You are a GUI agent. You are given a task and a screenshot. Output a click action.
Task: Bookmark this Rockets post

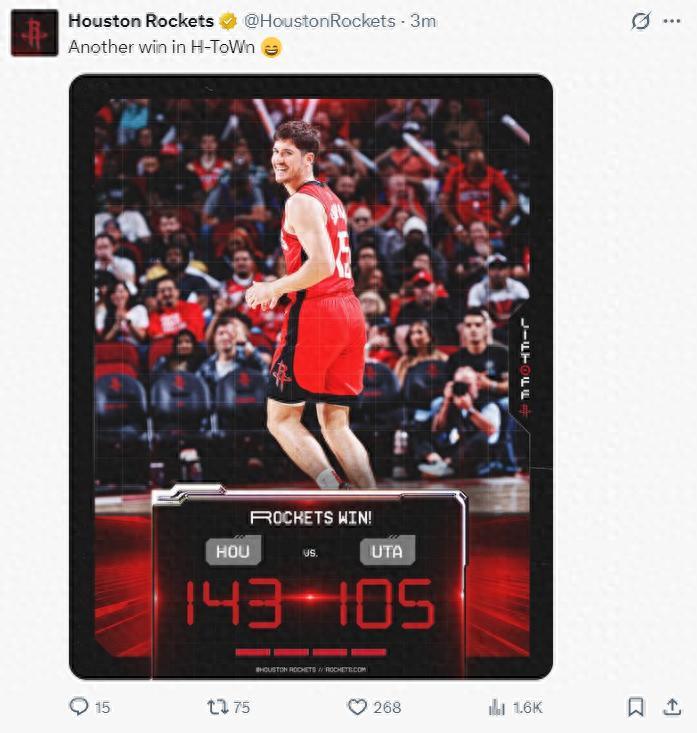pyautogui.click(x=635, y=707)
